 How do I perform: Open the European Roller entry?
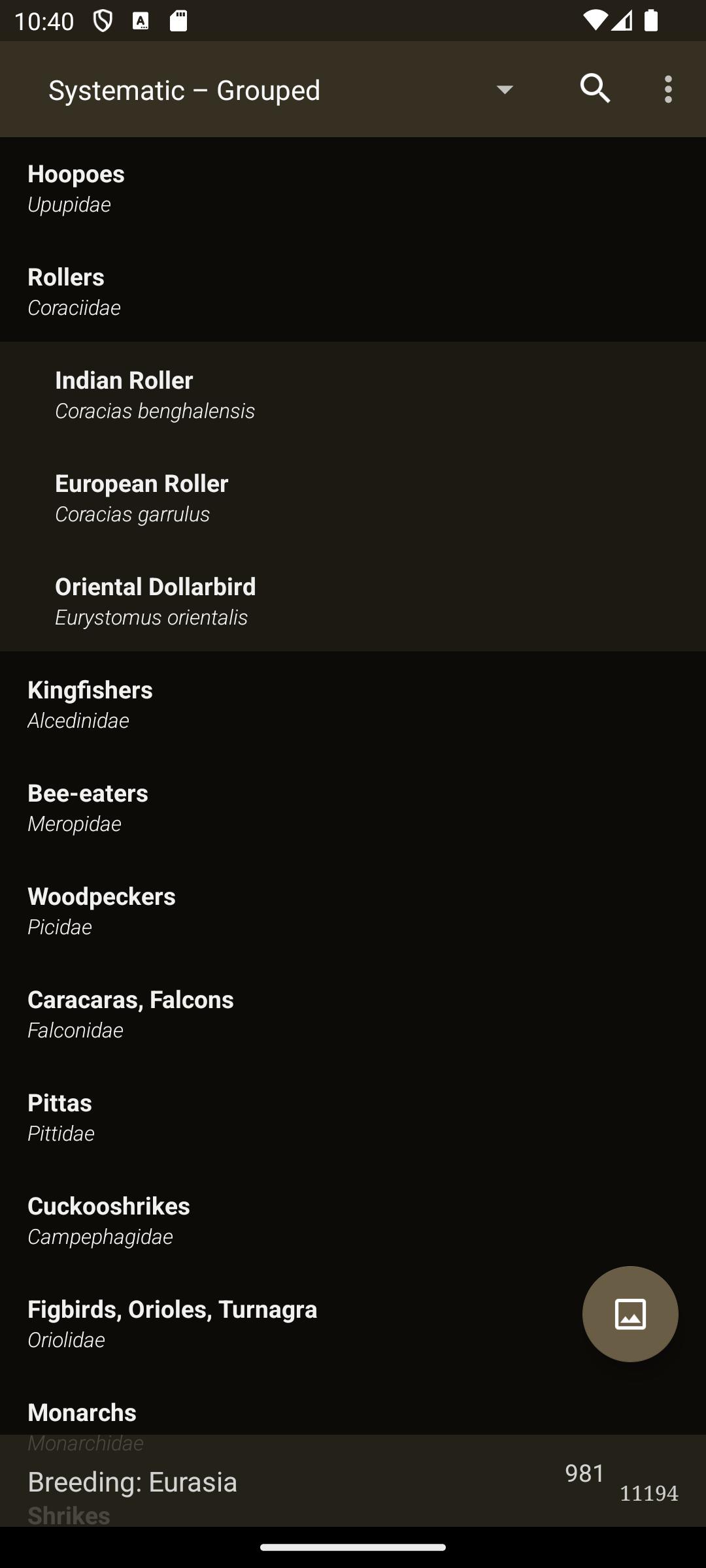click(x=353, y=497)
